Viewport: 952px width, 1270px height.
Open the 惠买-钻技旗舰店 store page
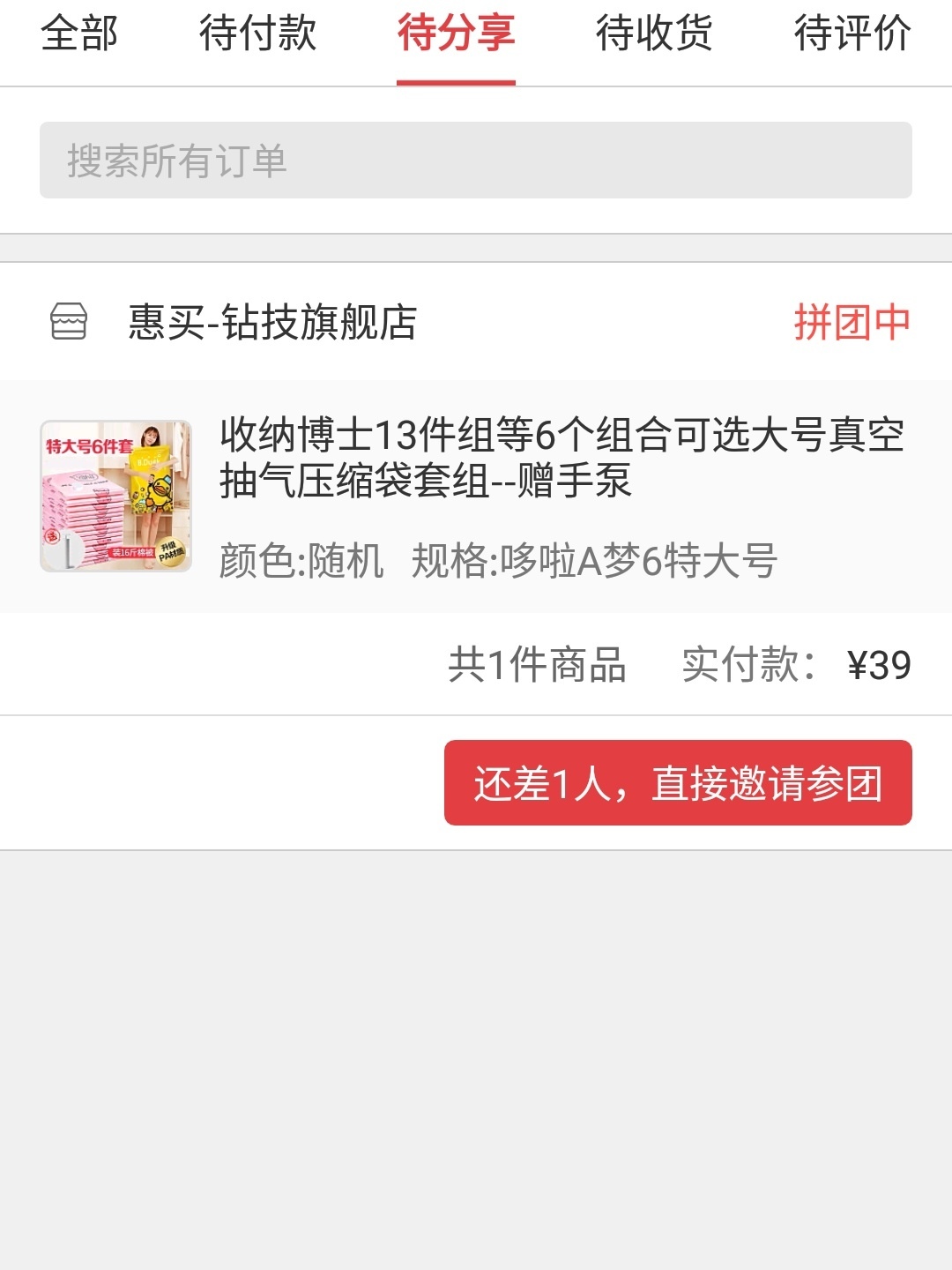point(271,322)
